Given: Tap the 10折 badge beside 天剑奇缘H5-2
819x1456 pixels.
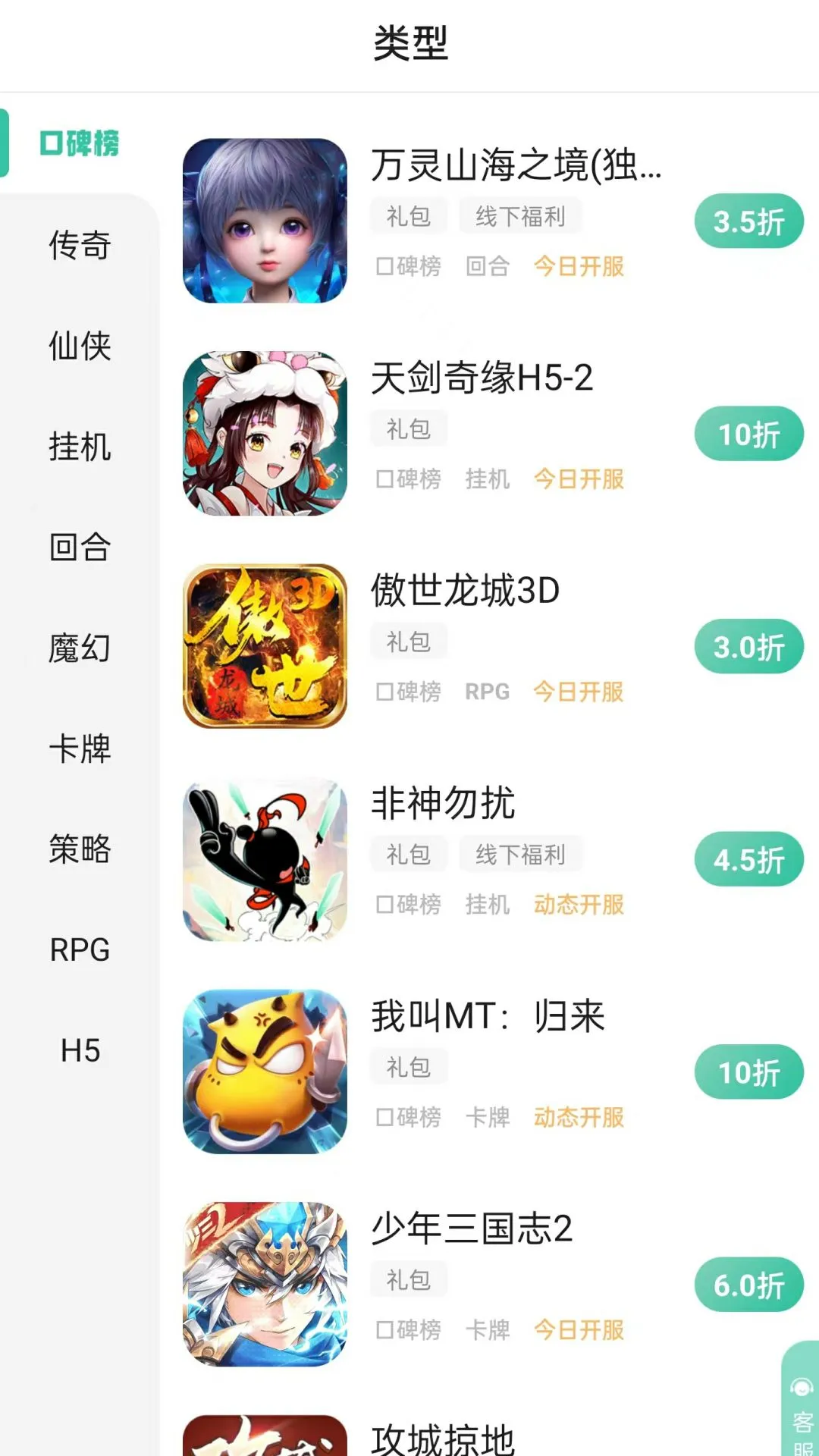Looking at the screenshot, I should coord(748,435).
